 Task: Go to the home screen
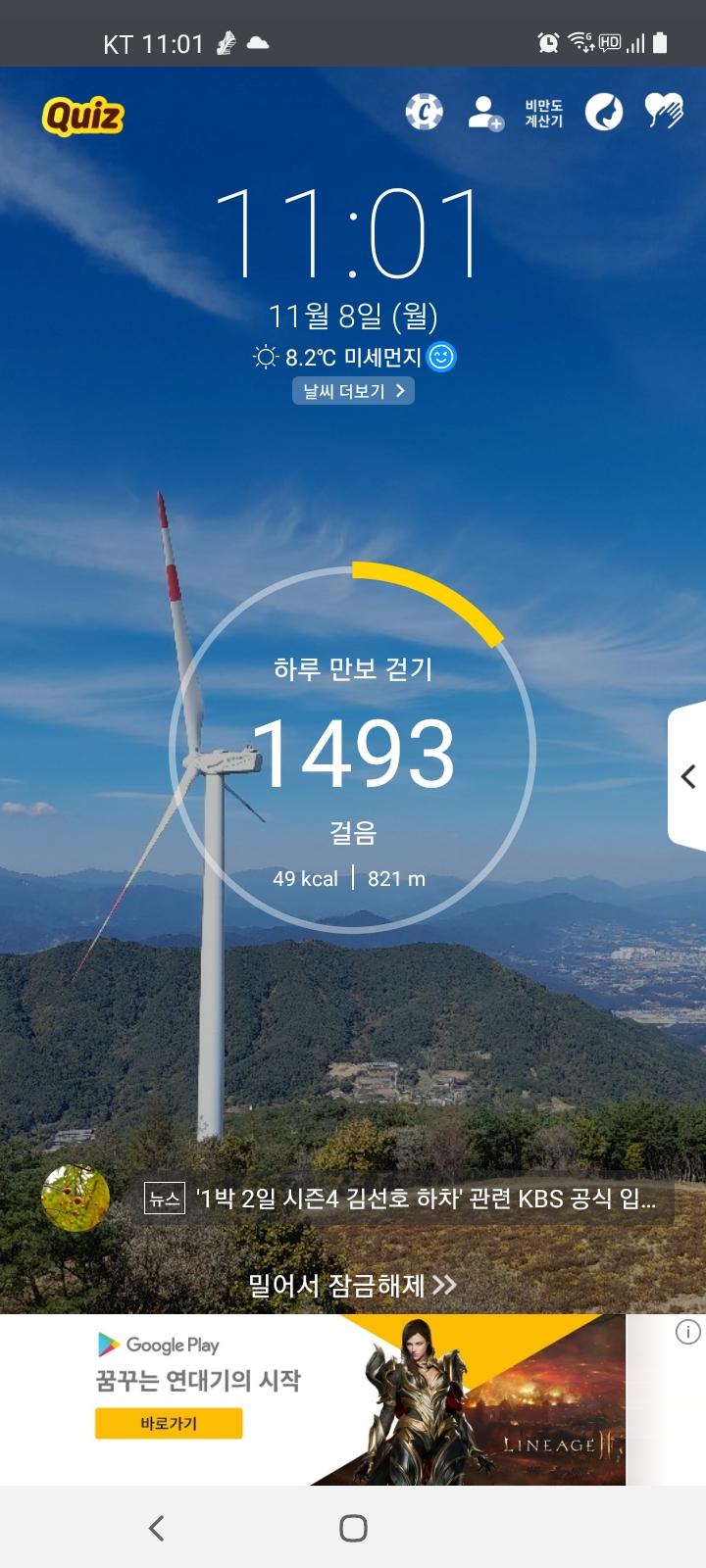(353, 1528)
